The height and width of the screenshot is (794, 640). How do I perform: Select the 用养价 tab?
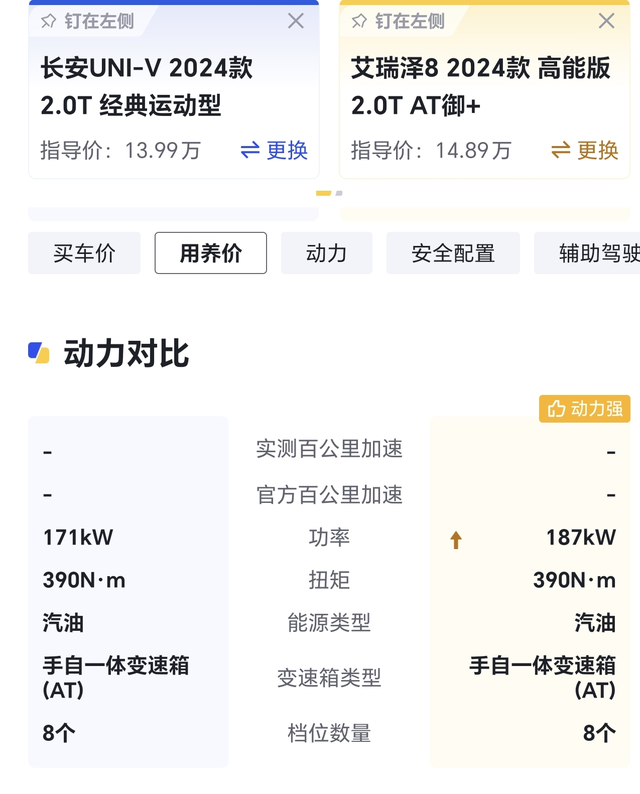(210, 253)
